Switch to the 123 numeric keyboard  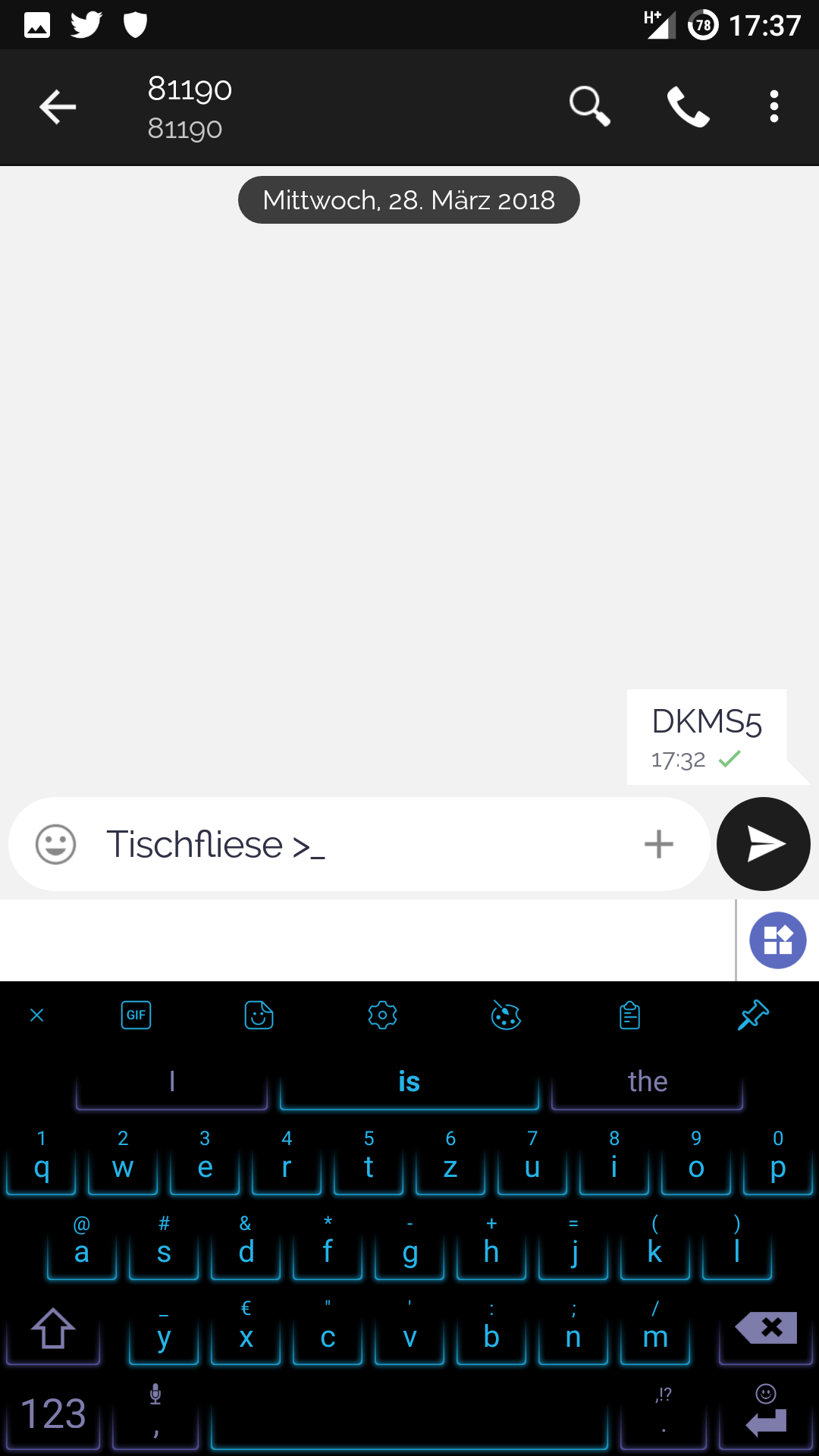click(53, 1414)
